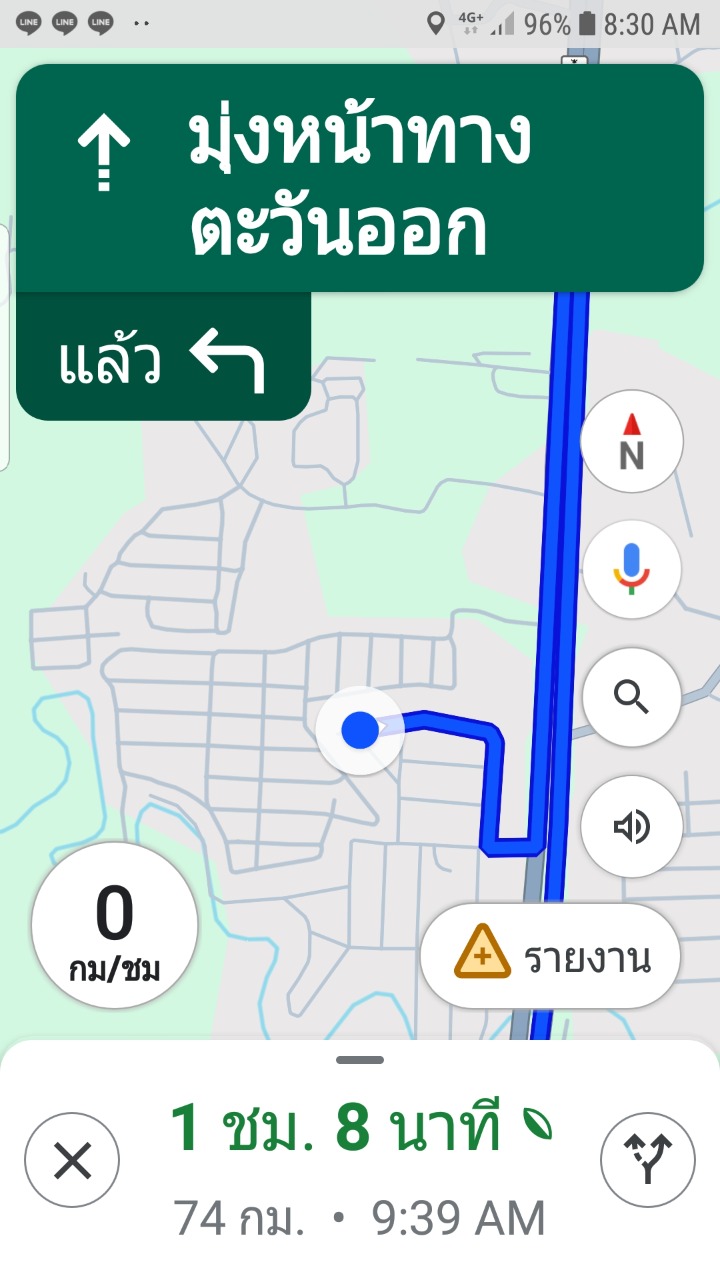Toggle navigation voice sound
The image size is (720, 1280).
click(632, 826)
